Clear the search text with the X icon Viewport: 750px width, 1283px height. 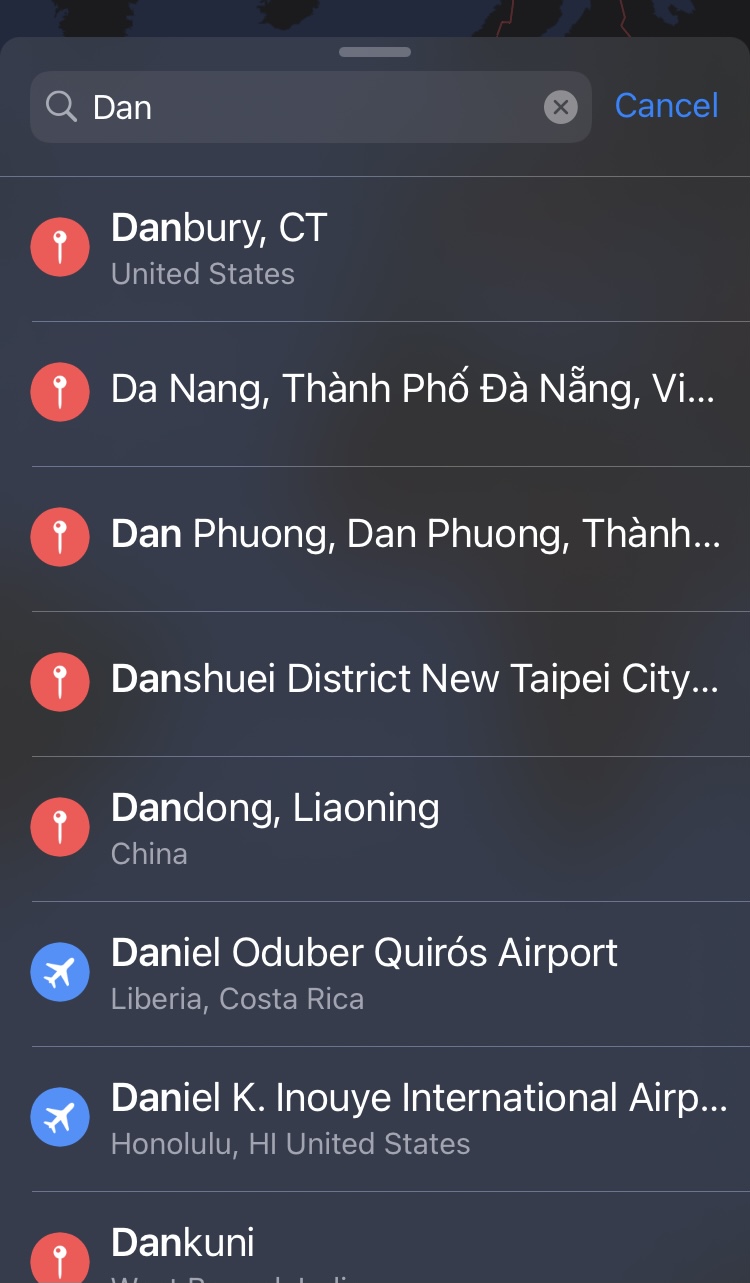(x=561, y=107)
